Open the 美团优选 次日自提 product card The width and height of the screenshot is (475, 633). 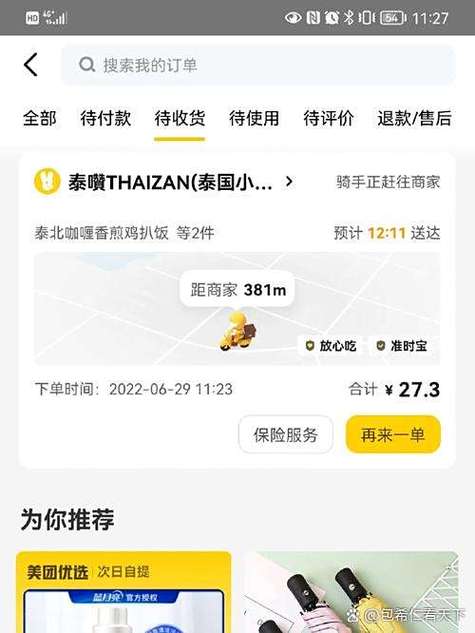[124, 592]
